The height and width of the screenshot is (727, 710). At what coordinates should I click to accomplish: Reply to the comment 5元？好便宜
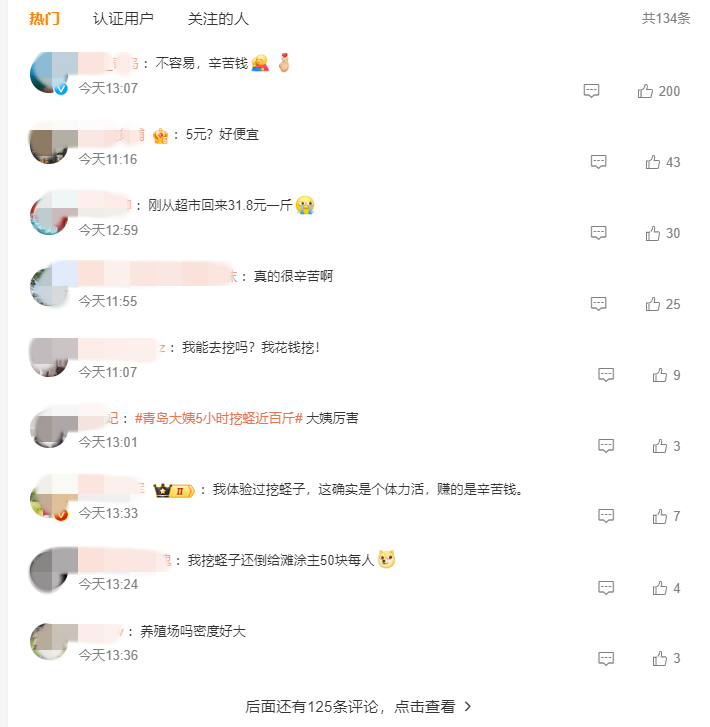click(x=598, y=162)
